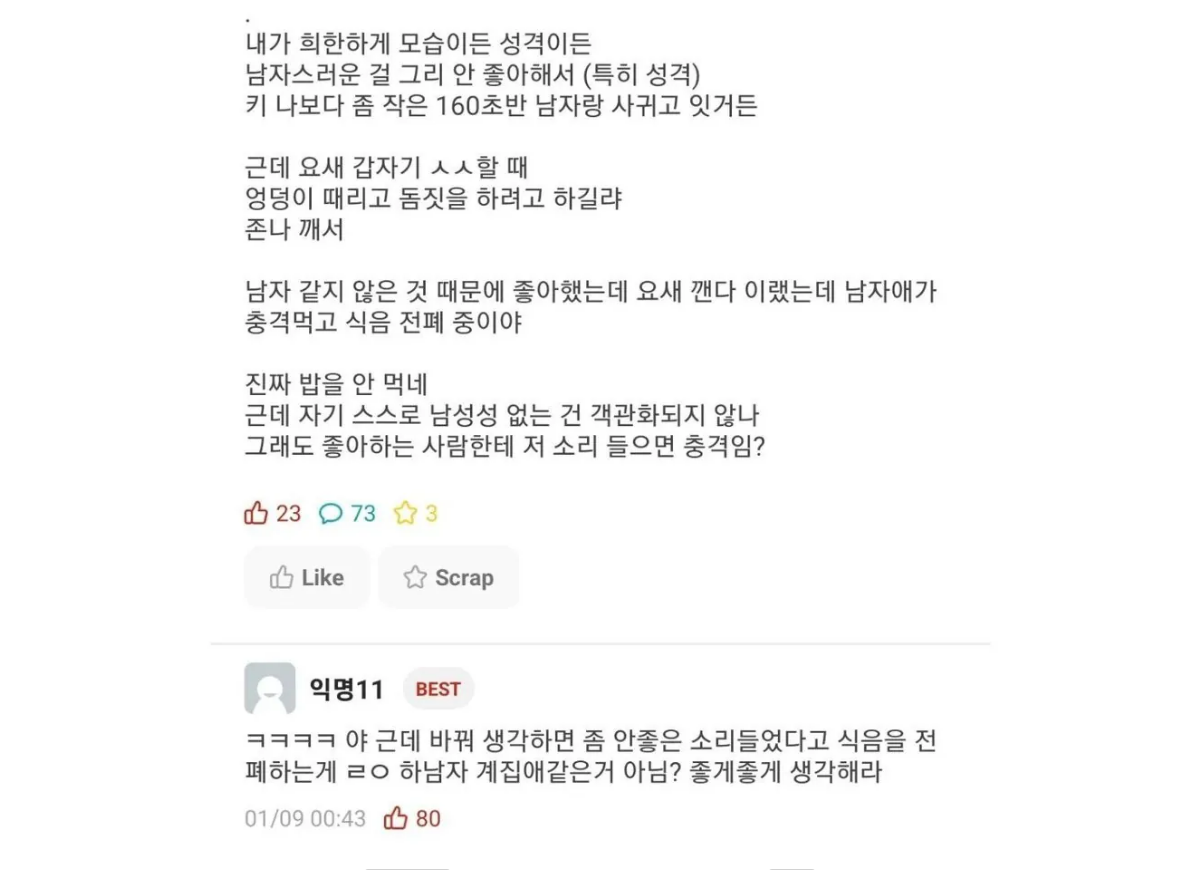Image resolution: width=1200 pixels, height=870 pixels.
Task: Open the profile avatar of 익명11
Action: point(270,688)
